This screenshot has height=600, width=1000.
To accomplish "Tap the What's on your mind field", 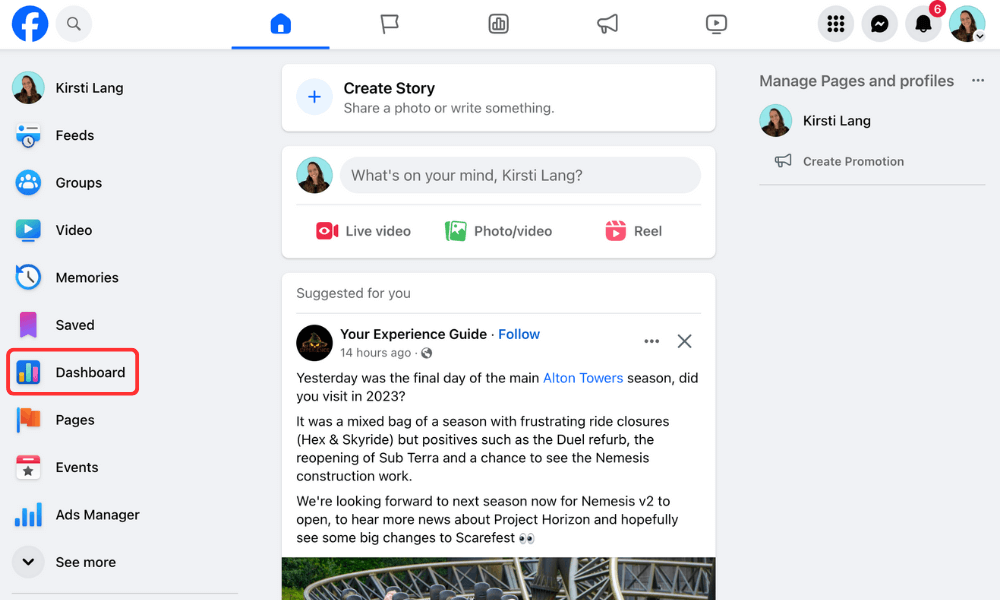I will click(x=520, y=176).
